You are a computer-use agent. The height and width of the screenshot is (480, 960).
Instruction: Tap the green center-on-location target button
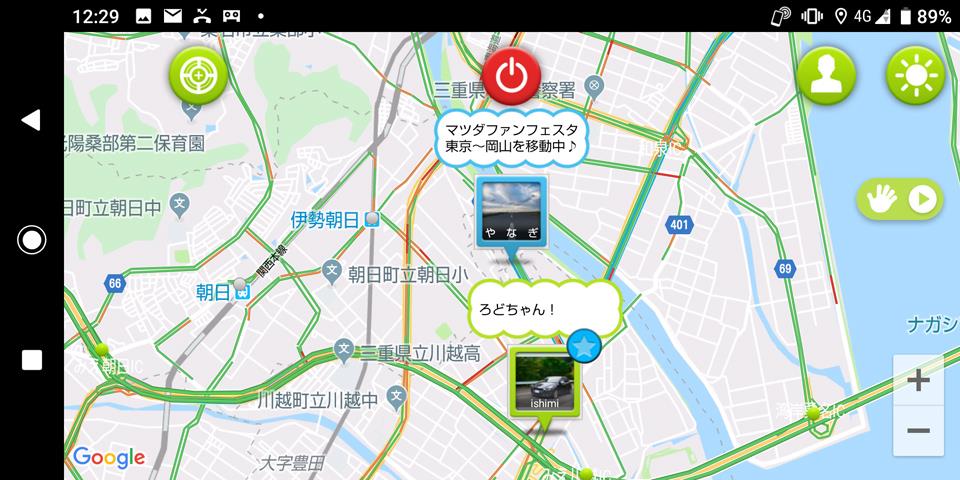click(x=198, y=74)
